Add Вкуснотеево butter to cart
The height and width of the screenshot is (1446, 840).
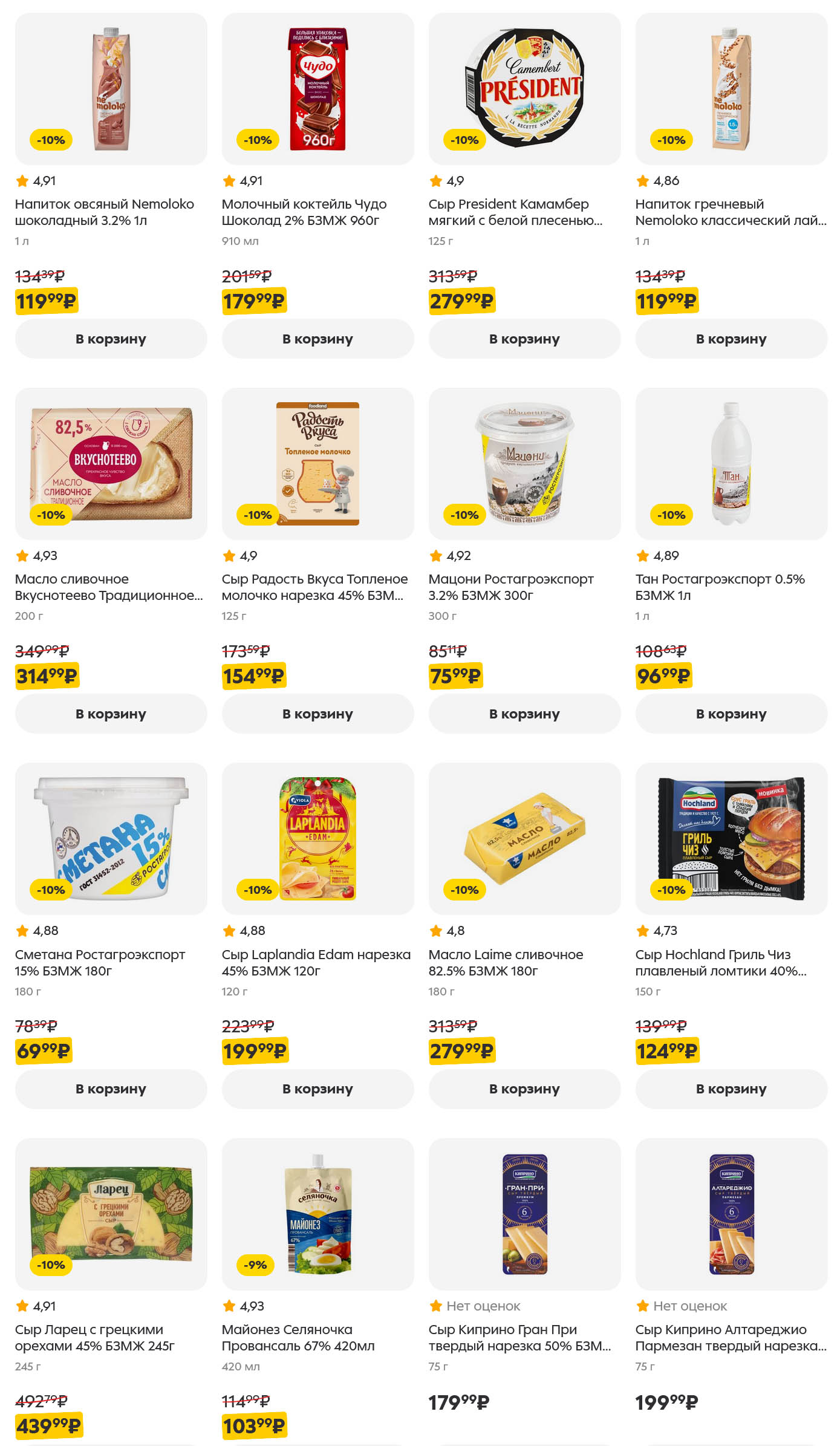[111, 714]
